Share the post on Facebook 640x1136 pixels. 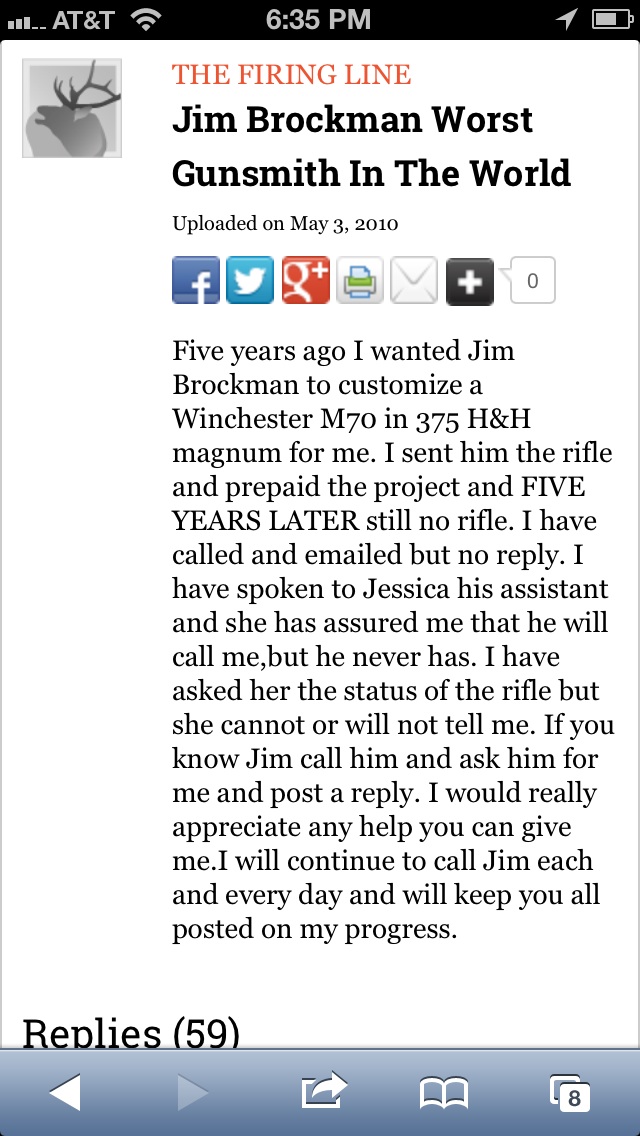(x=196, y=280)
